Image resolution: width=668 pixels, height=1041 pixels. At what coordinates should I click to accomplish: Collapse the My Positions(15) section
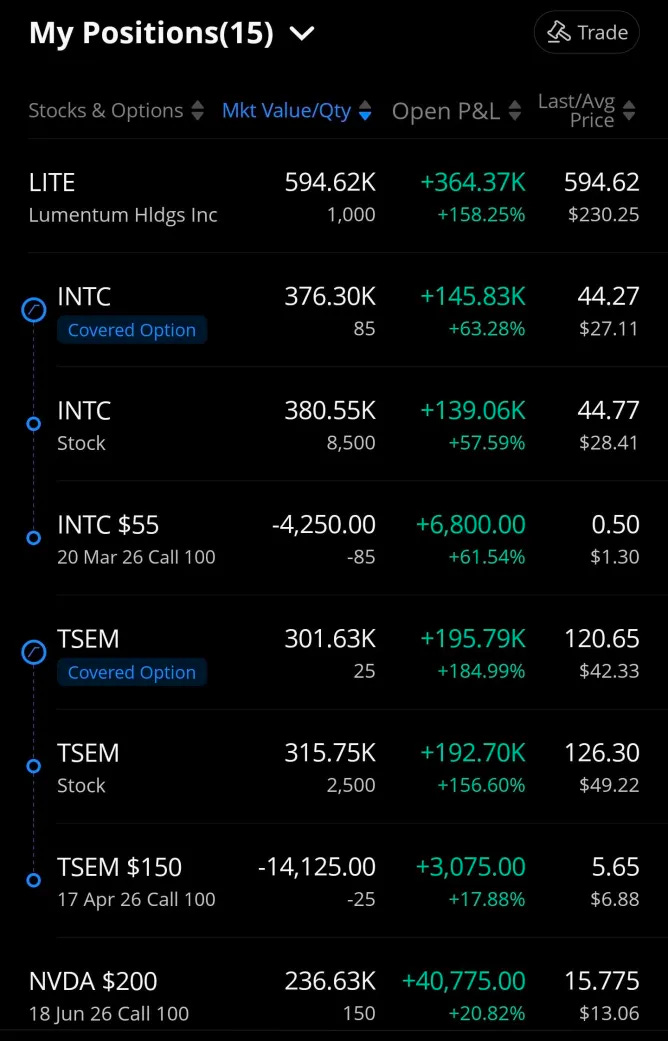click(x=301, y=34)
